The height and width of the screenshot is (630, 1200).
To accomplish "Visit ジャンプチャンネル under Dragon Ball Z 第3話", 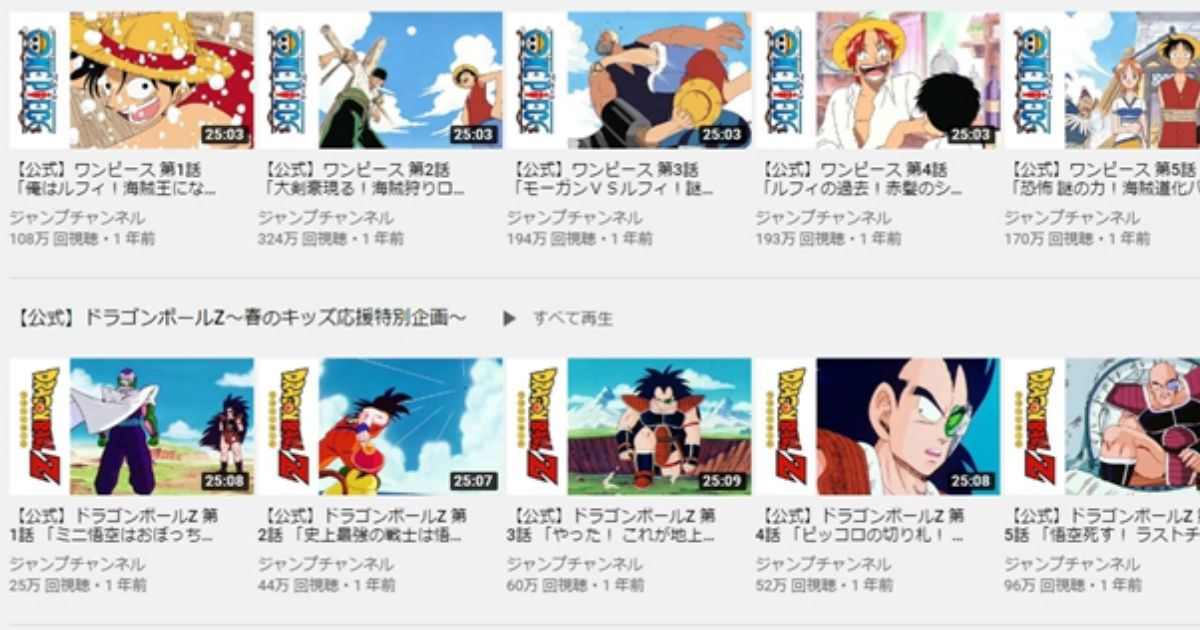I will click(574, 564).
